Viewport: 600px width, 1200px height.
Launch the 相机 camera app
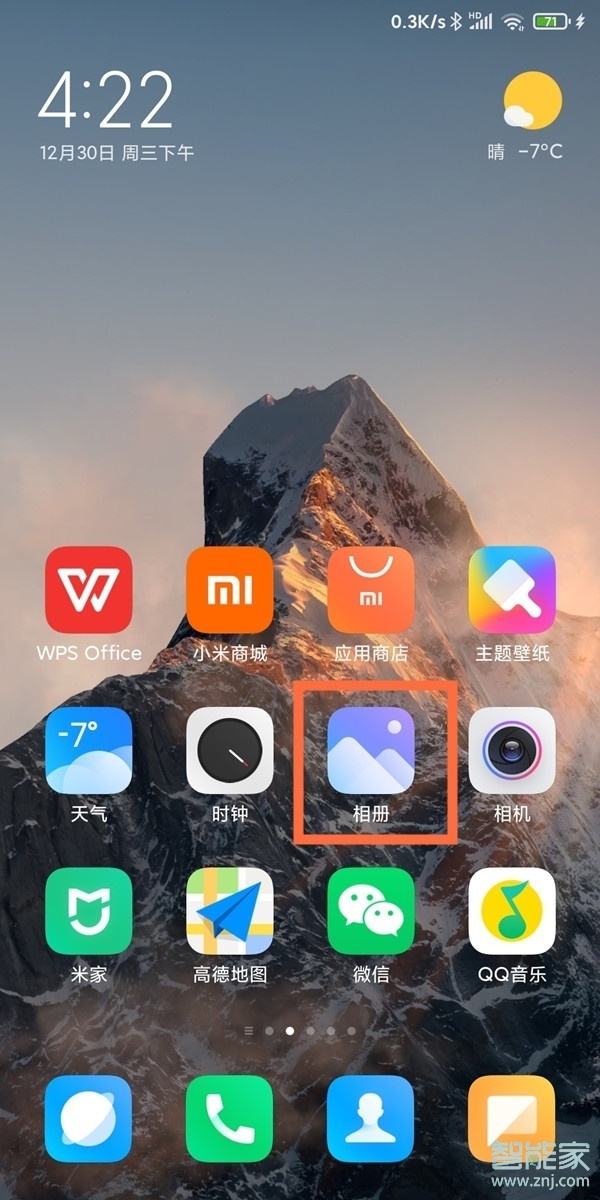512,751
